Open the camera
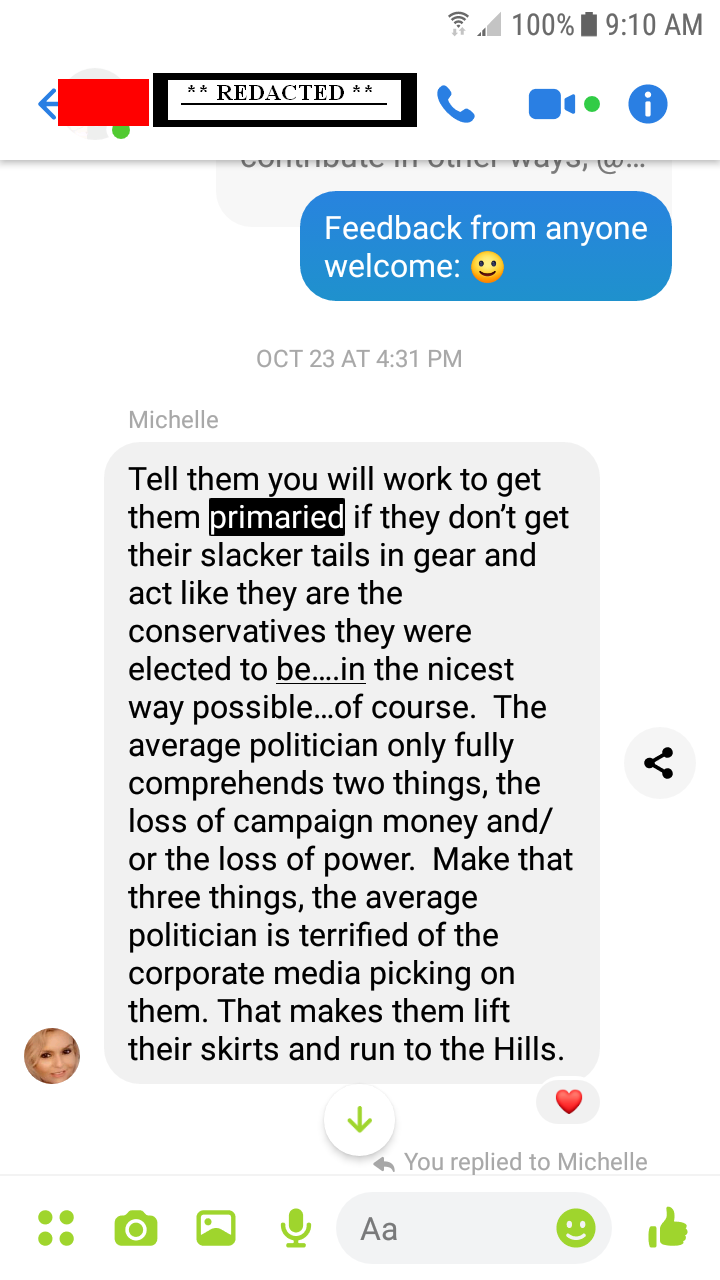 point(135,1228)
